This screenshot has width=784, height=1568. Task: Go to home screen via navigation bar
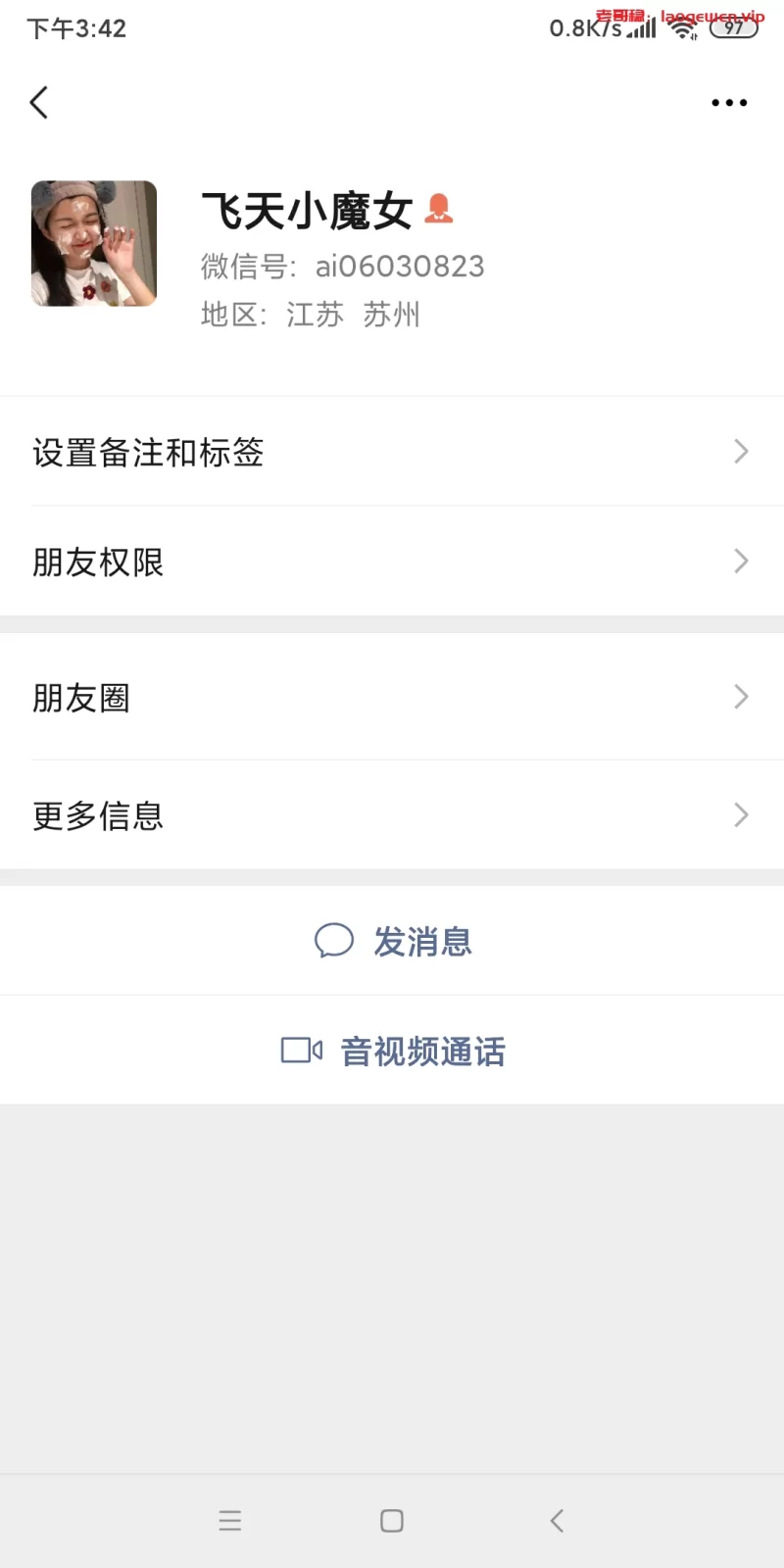pyautogui.click(x=392, y=1520)
